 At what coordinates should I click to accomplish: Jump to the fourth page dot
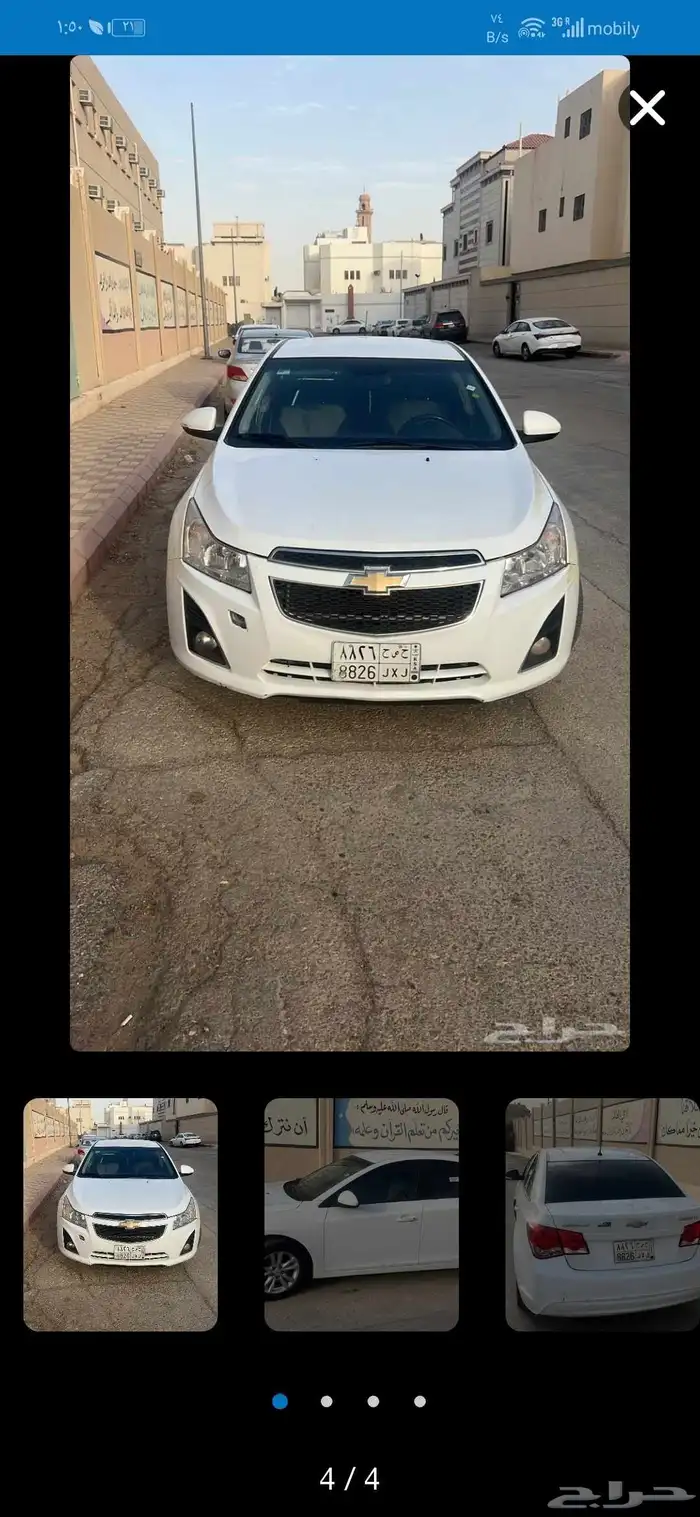[x=420, y=1401]
